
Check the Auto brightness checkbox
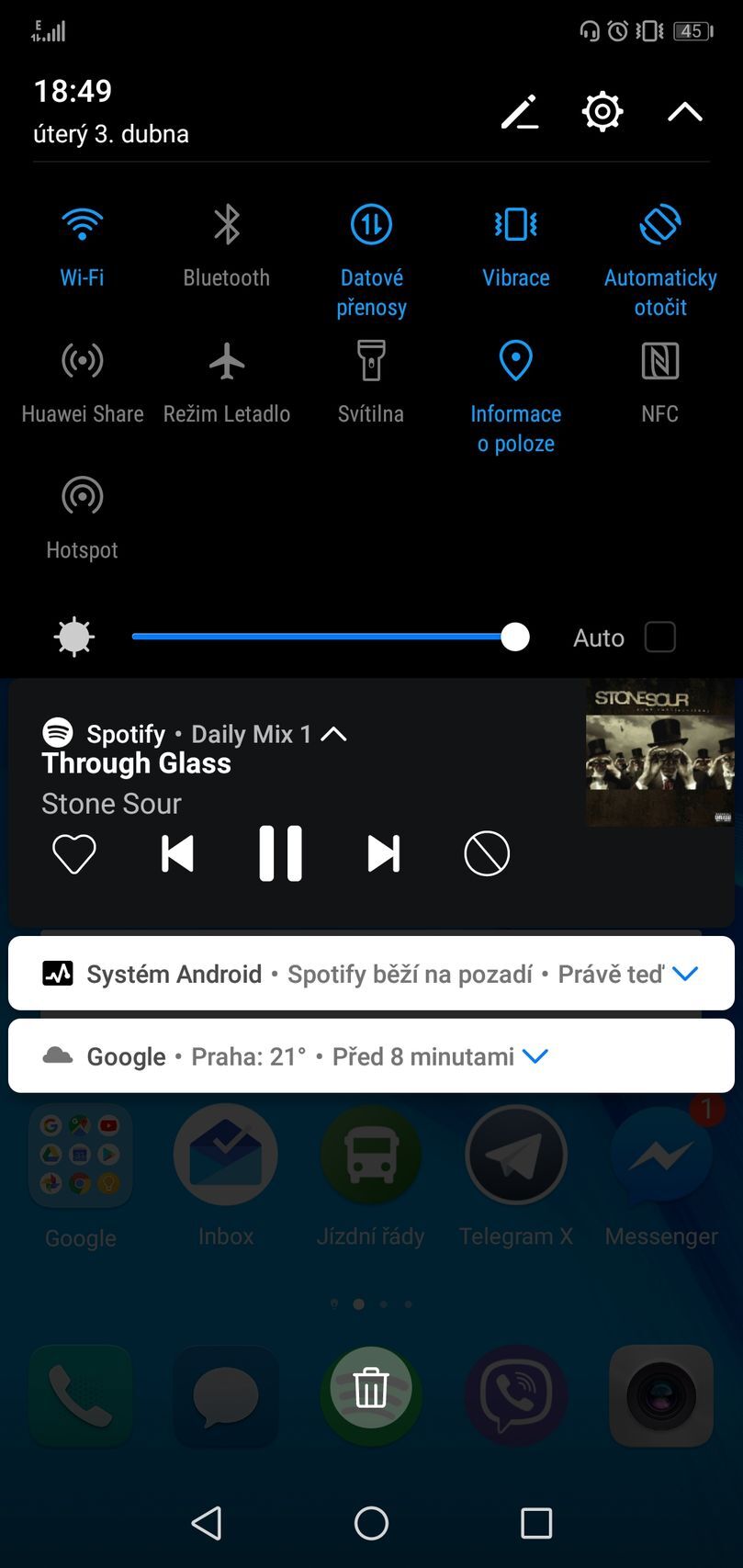(x=659, y=637)
